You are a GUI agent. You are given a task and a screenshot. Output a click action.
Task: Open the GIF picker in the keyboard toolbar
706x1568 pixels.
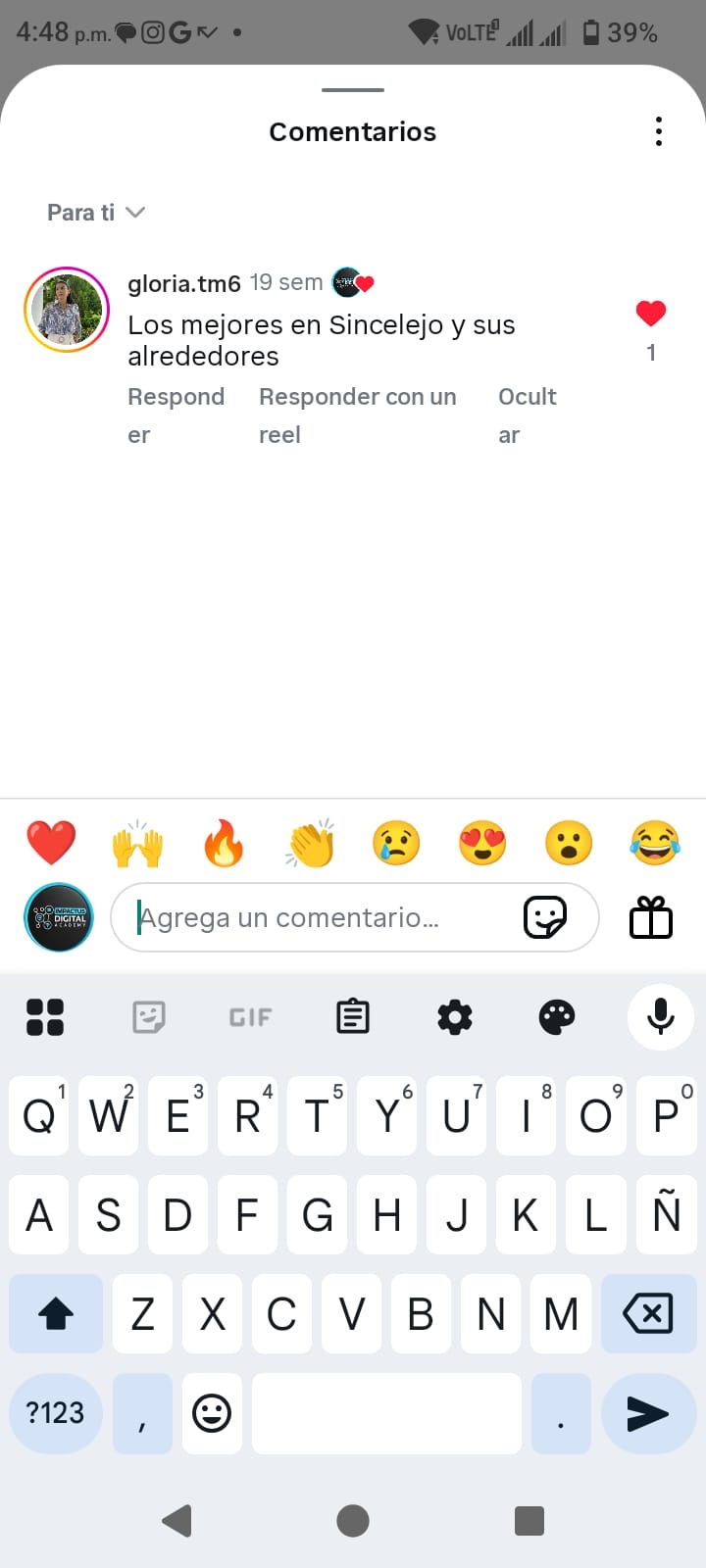[250, 1017]
